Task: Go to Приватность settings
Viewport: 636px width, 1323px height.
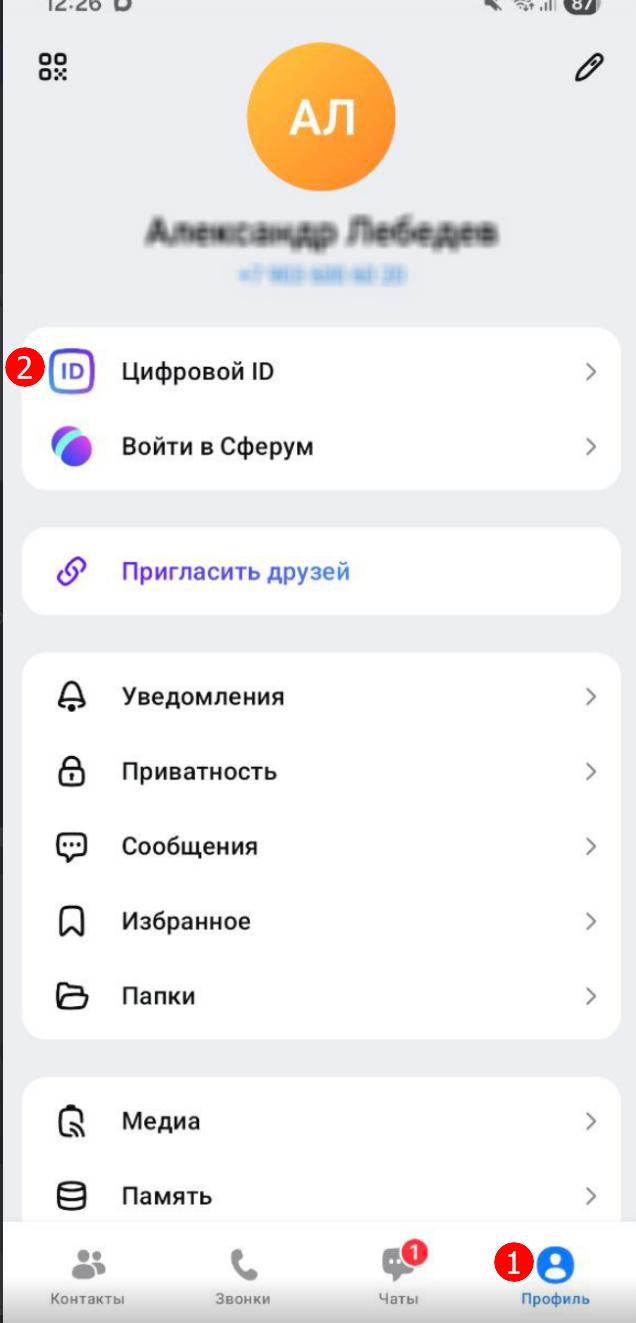Action: coord(320,771)
